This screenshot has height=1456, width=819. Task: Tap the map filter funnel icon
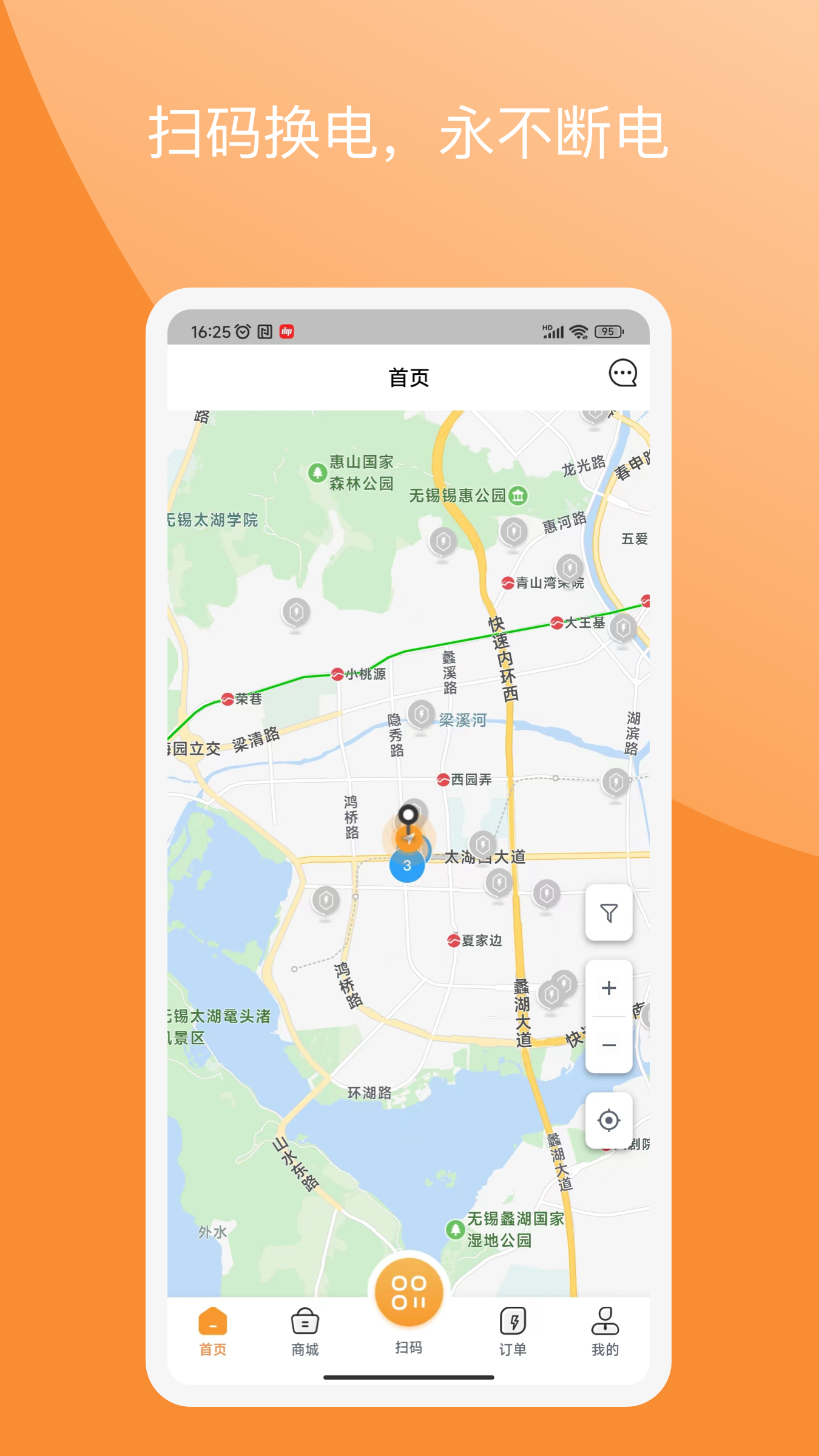pos(608,913)
